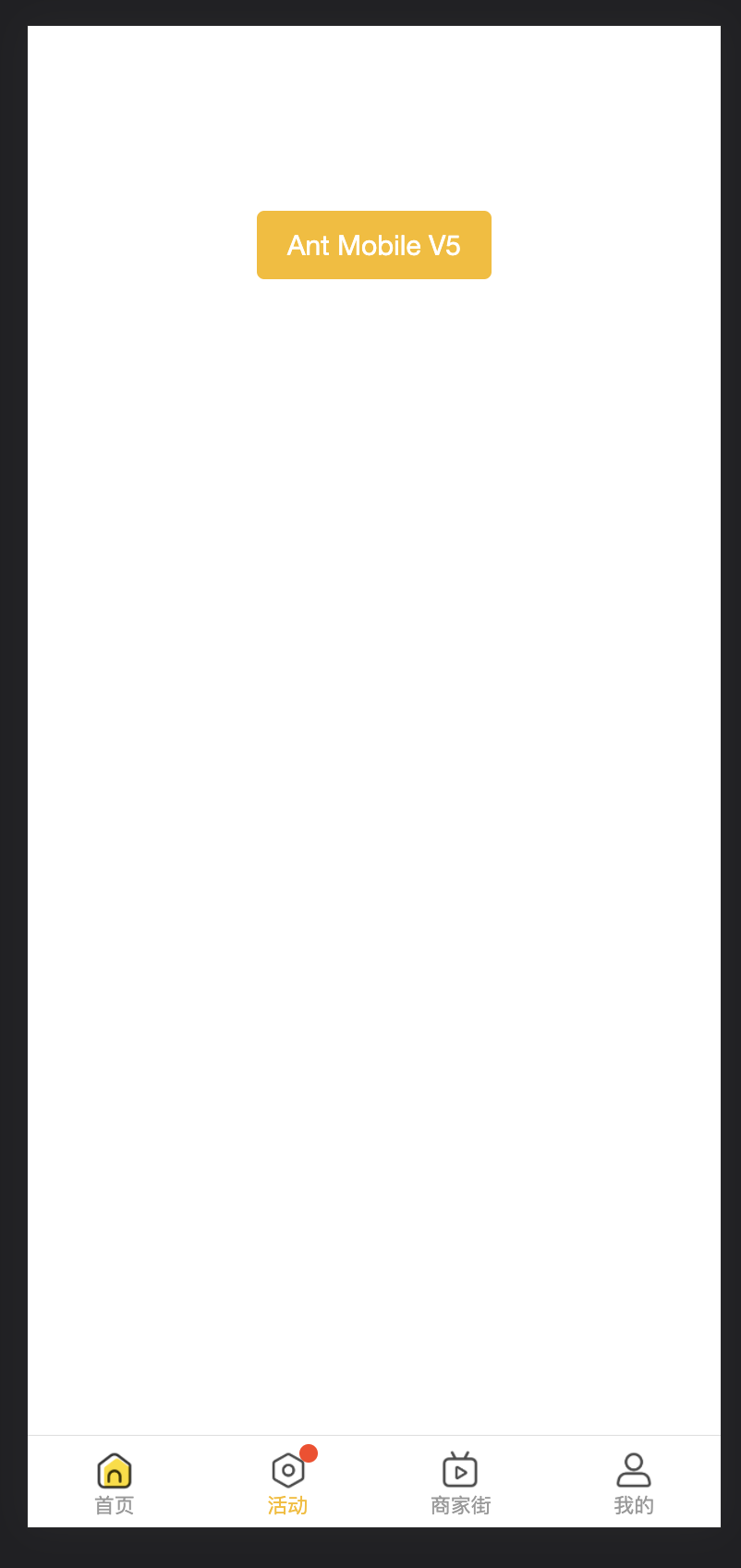Click the 我的 text label
Image resolution: width=741 pixels, height=1568 pixels.
[x=633, y=1505]
